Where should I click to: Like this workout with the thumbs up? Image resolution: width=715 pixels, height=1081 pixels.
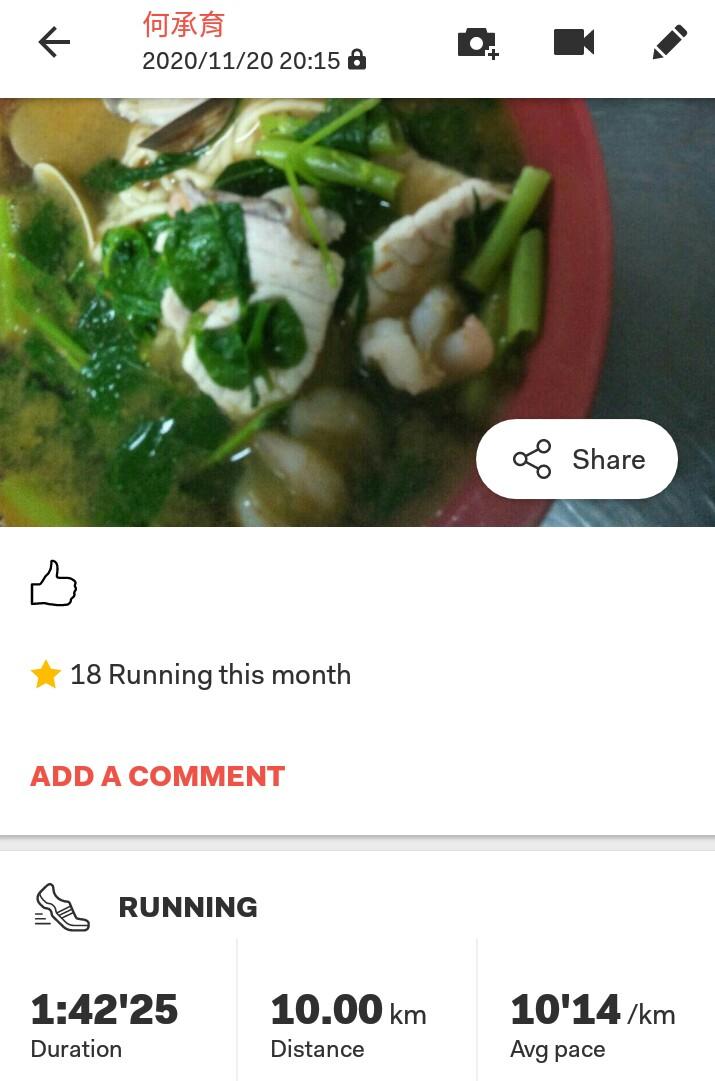(x=54, y=584)
